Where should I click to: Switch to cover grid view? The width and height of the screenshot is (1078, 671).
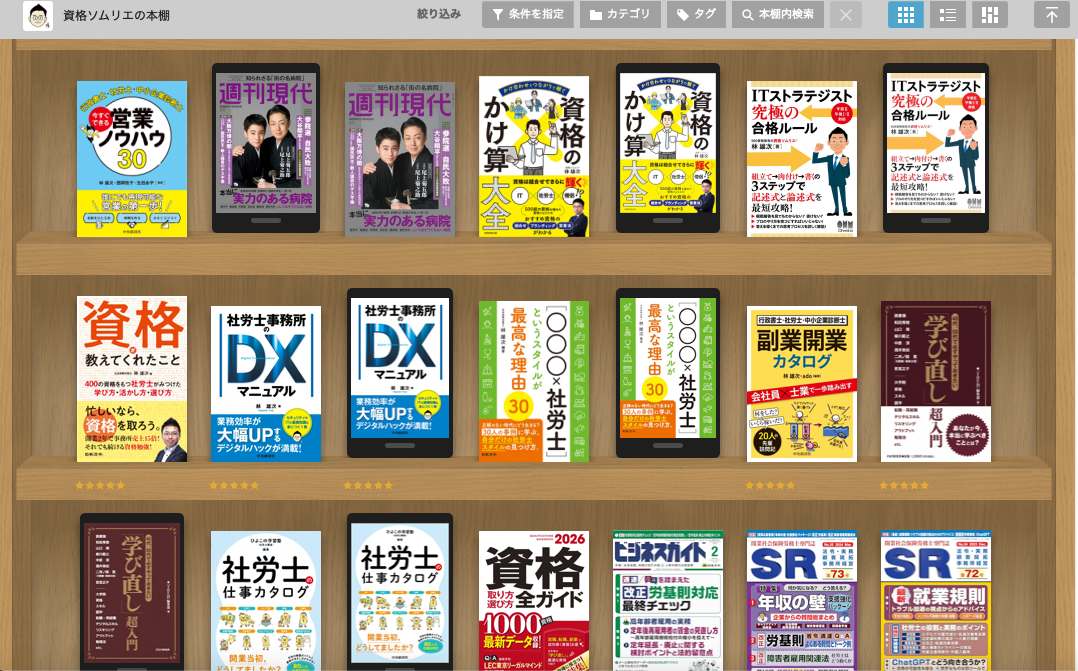pos(906,15)
